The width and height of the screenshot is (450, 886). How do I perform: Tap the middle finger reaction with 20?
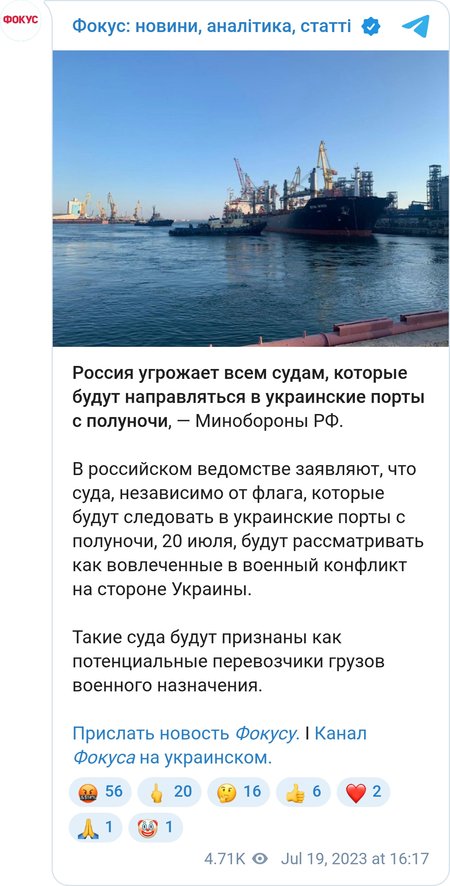click(169, 792)
